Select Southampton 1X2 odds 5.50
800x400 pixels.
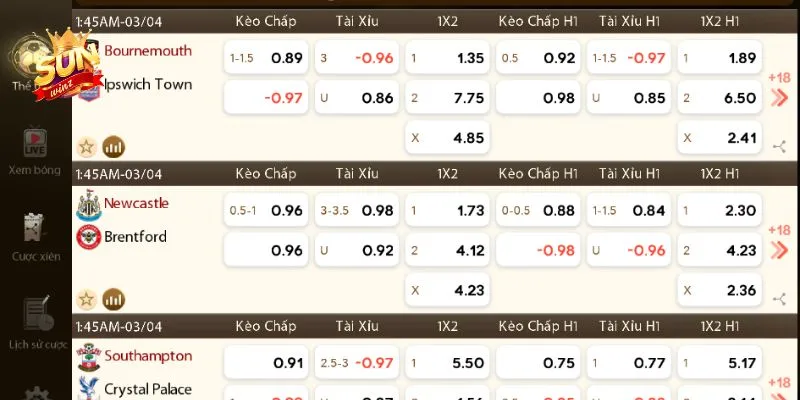446,363
